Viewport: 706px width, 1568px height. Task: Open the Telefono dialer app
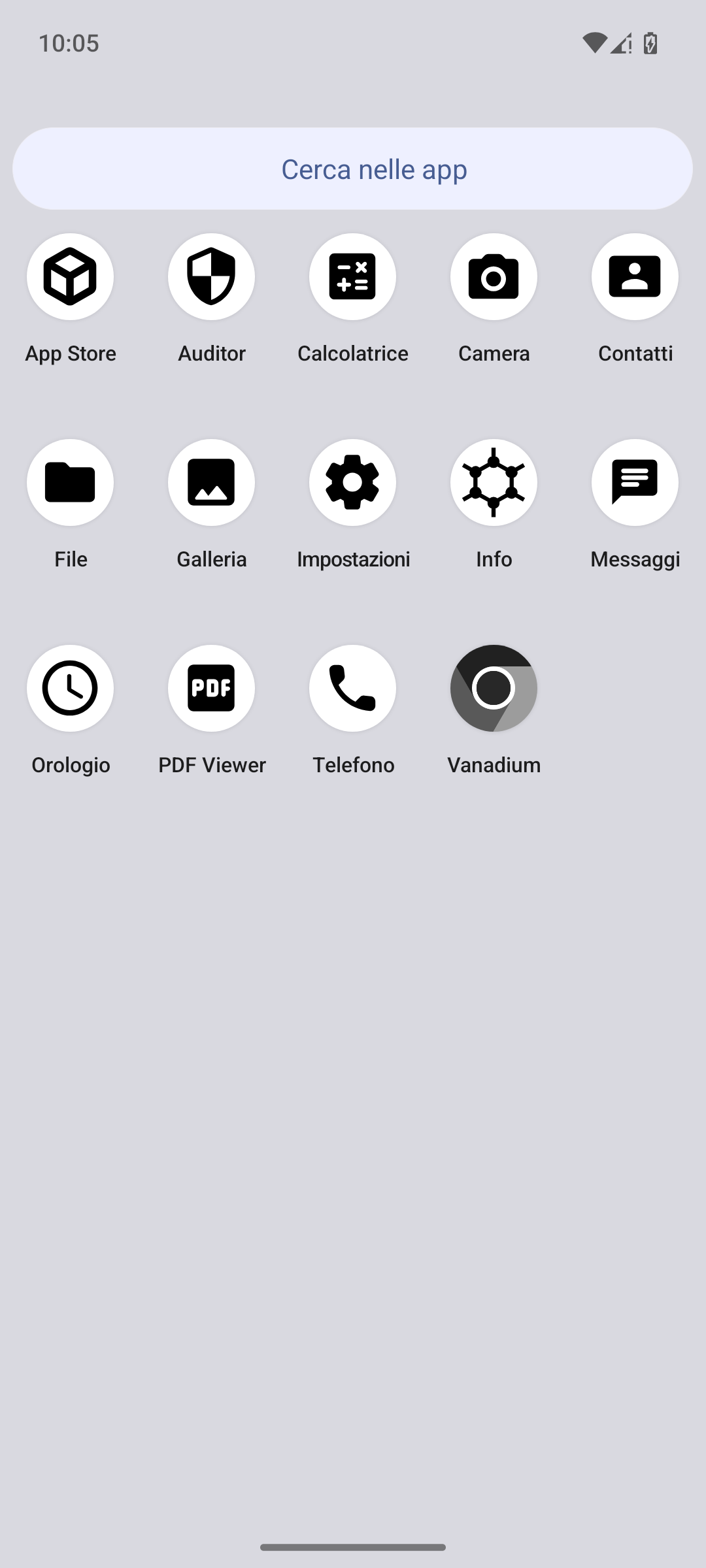(x=352, y=689)
